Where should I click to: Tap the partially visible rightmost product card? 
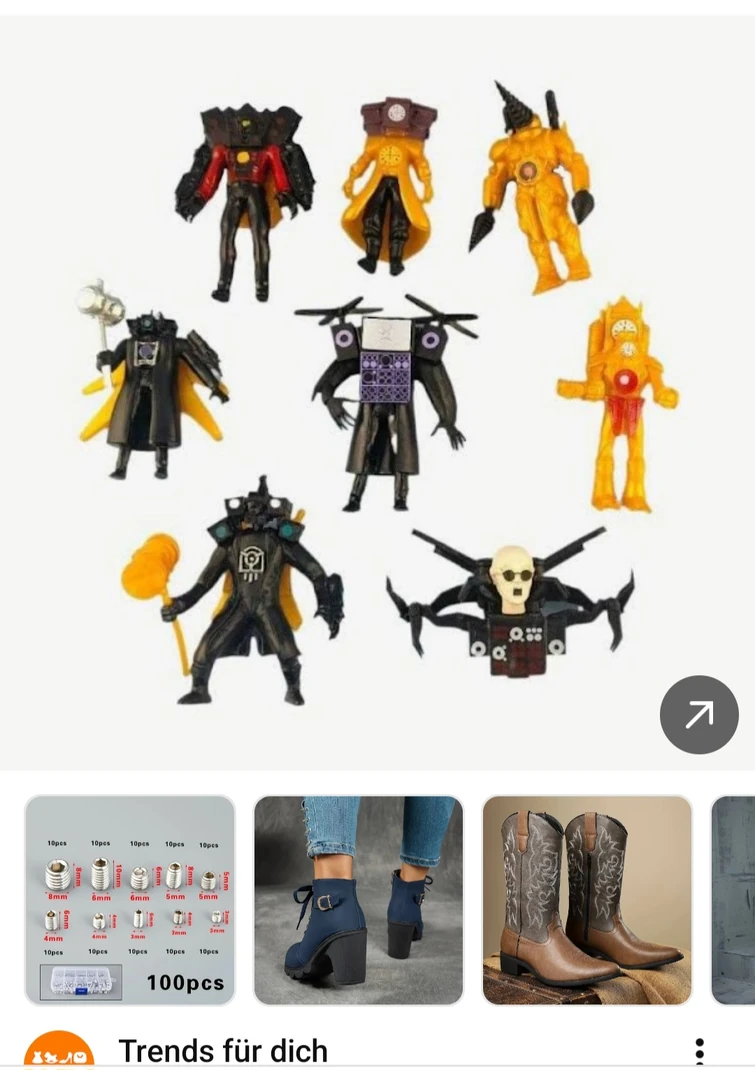[735, 899]
